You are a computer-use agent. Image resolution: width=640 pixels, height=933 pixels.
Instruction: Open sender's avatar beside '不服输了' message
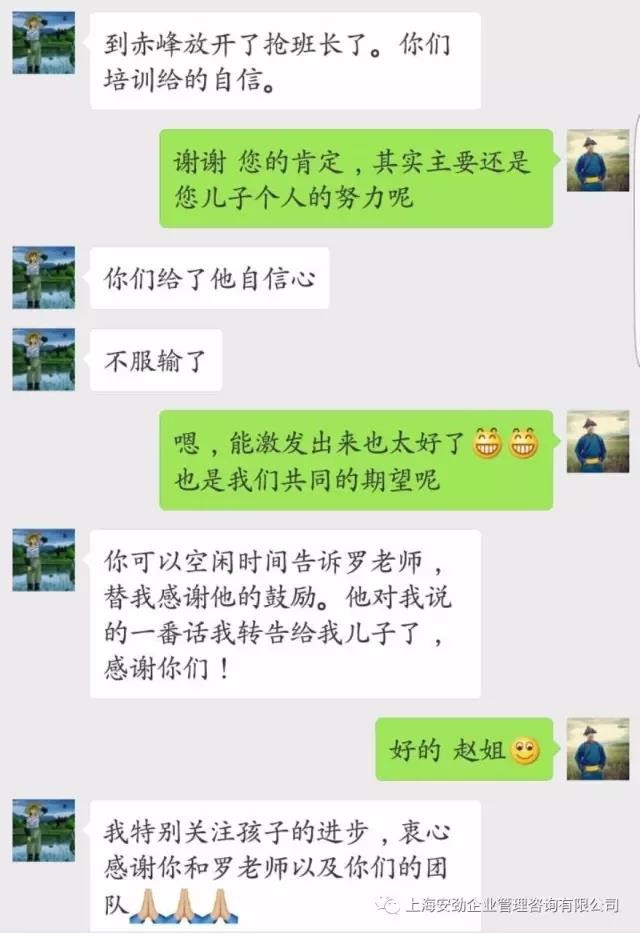point(43,359)
